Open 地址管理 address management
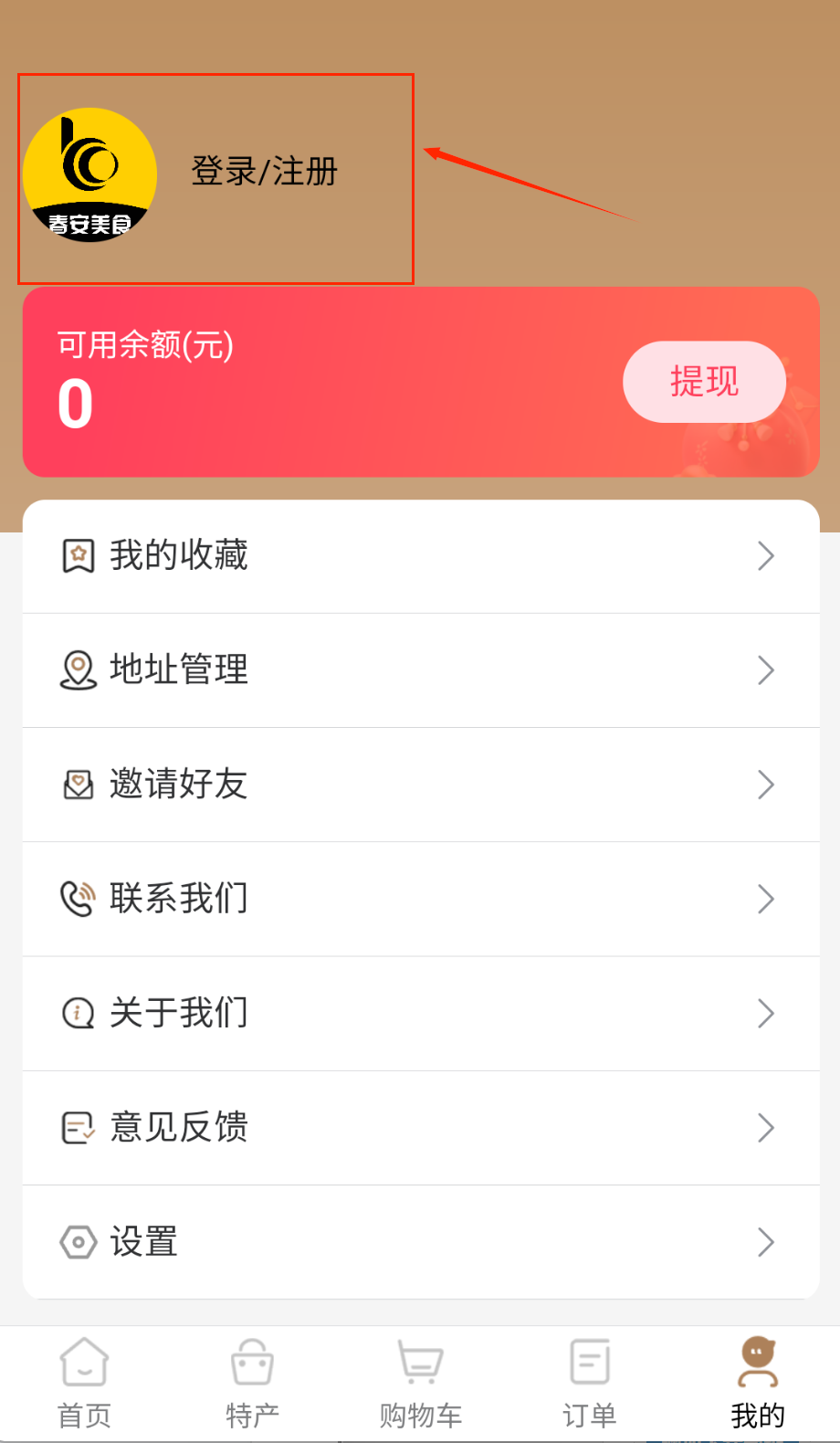Viewport: 840px width, 1443px height. point(420,670)
